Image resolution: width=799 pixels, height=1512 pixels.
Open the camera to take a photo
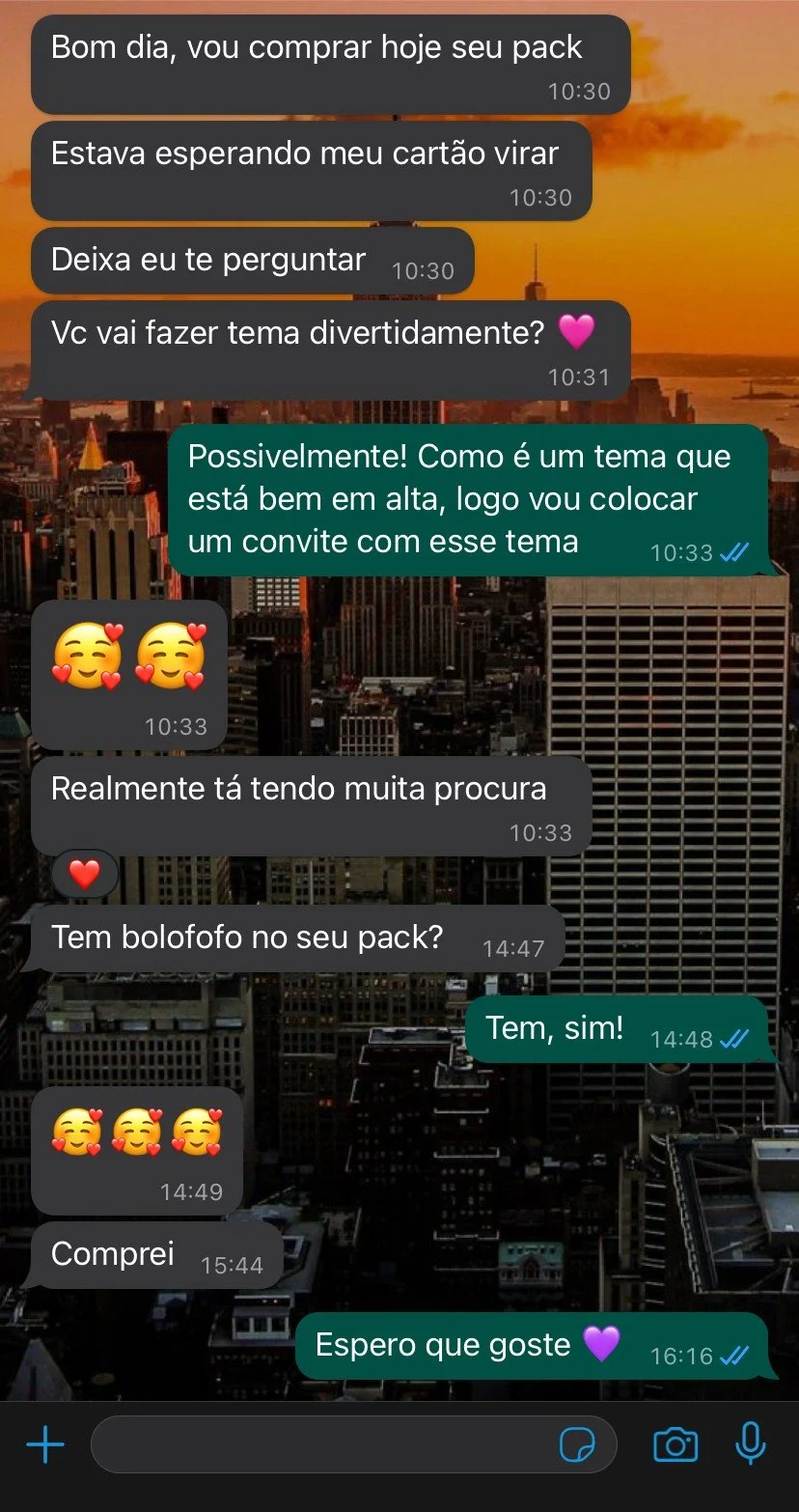pos(675,1444)
